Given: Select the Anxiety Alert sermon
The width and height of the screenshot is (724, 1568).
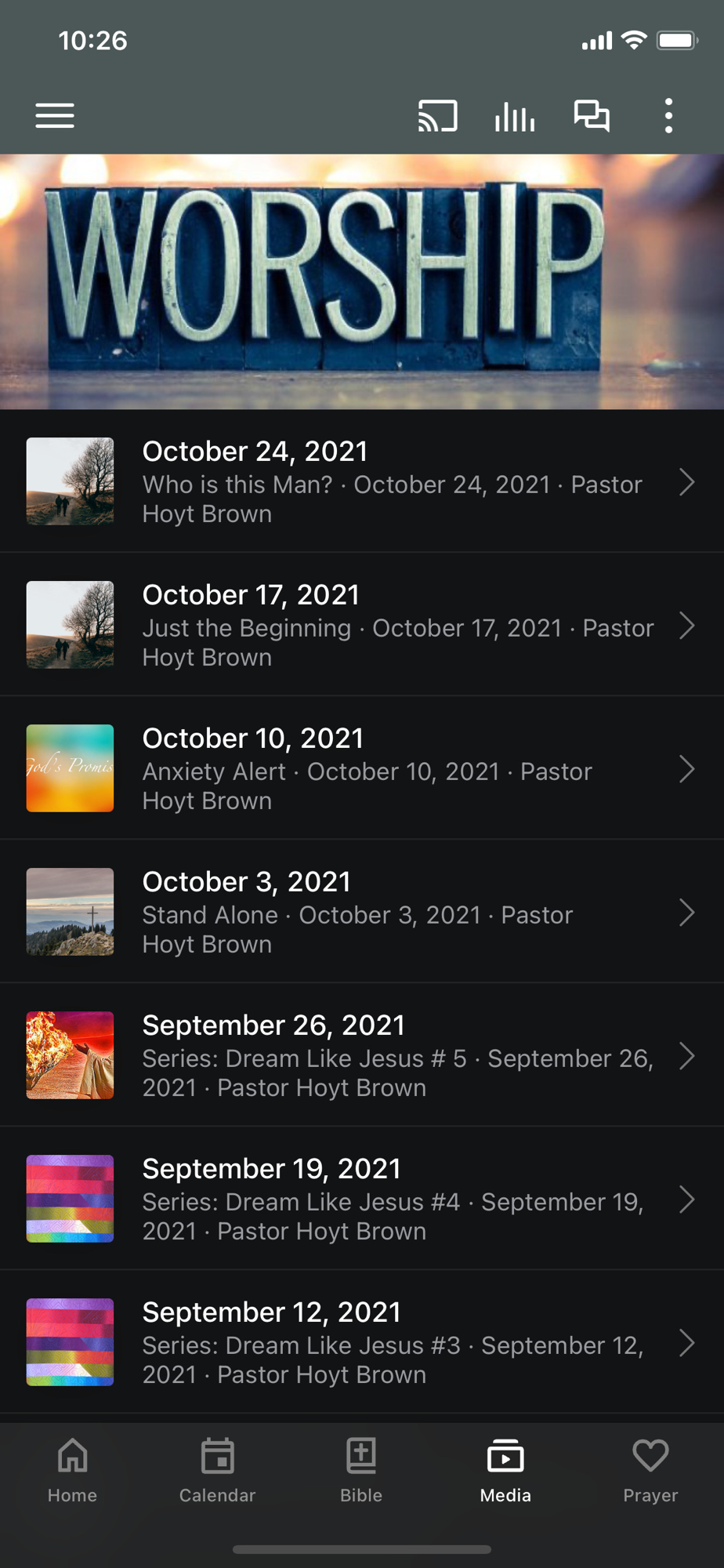Looking at the screenshot, I should 360,768.
